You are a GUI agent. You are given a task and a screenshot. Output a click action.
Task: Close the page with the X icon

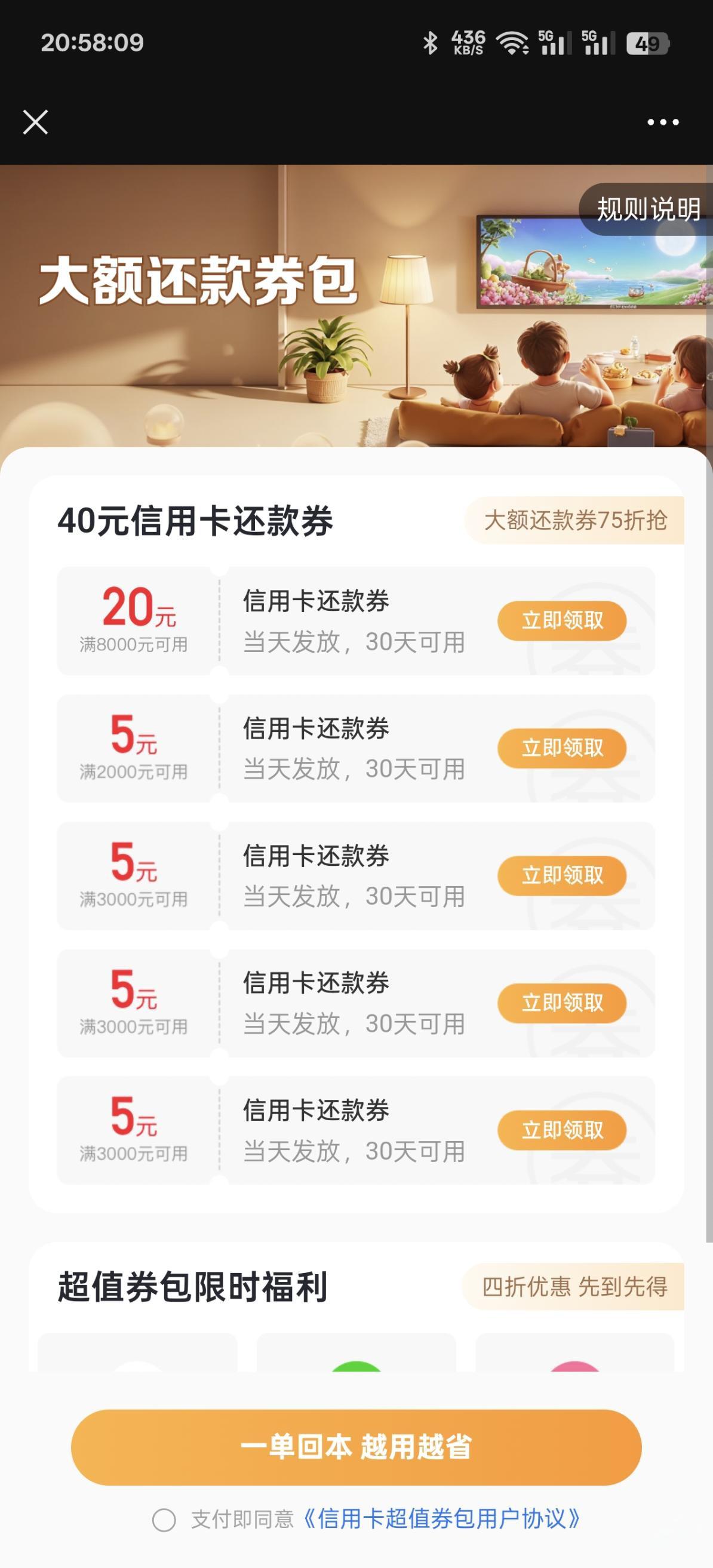click(x=35, y=122)
